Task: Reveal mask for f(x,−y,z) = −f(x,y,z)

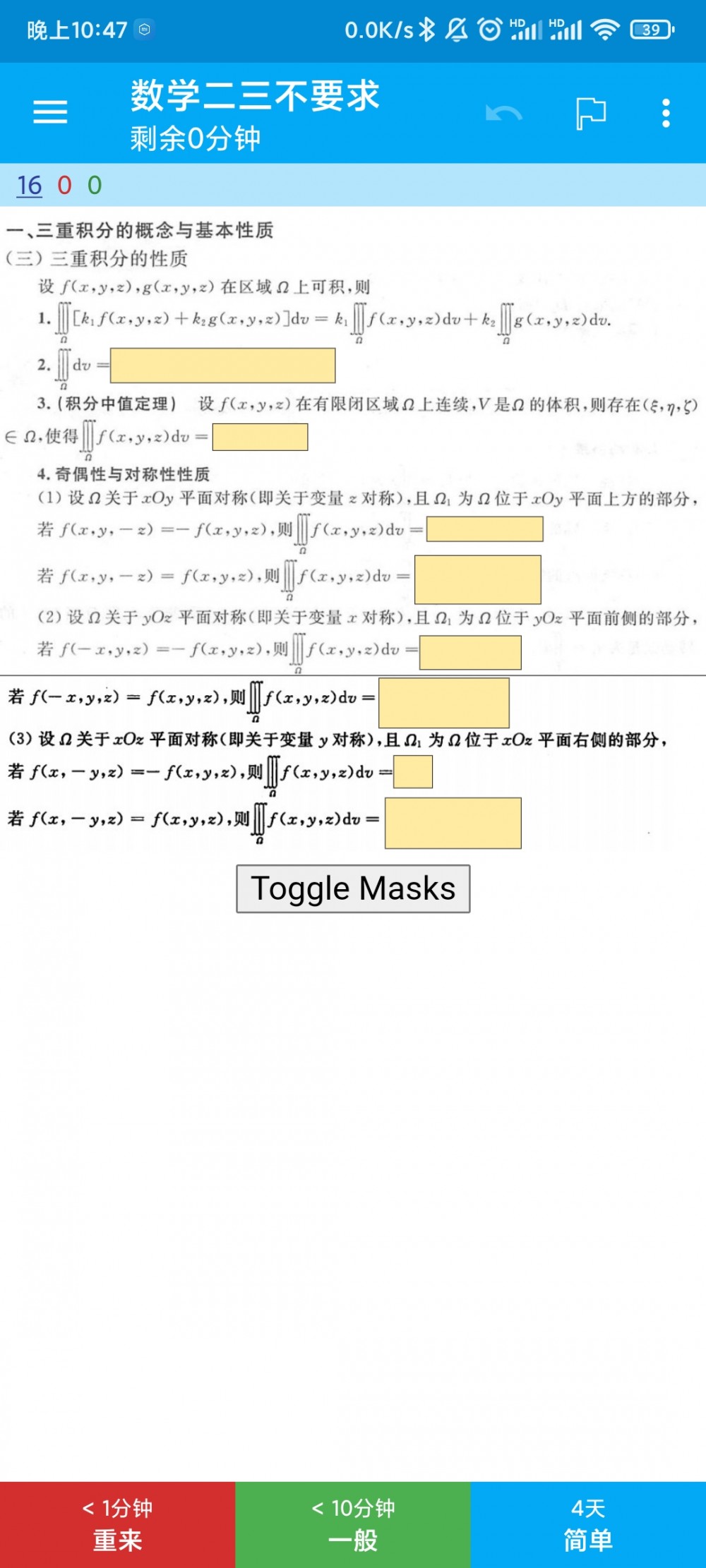Action: (413, 771)
